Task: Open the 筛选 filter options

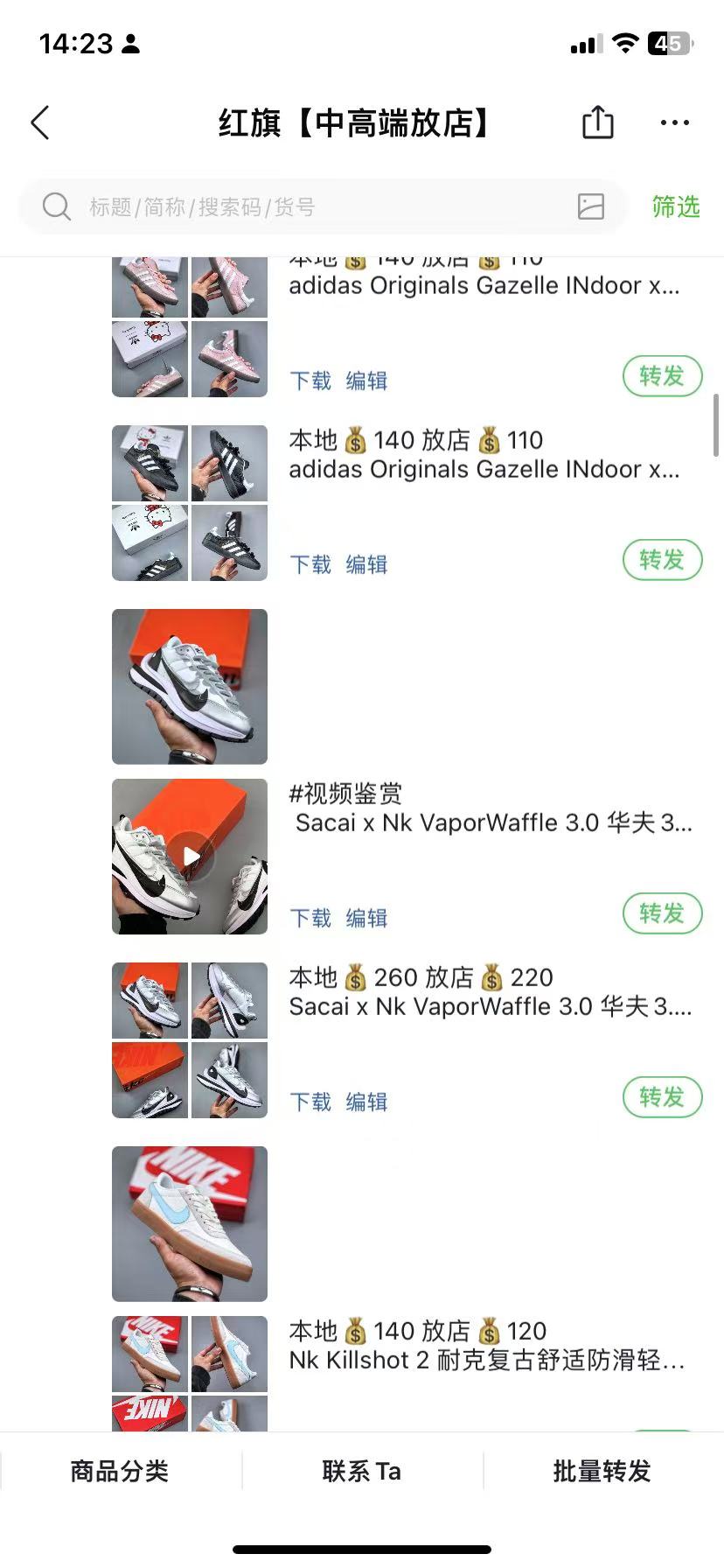Action: (676, 207)
